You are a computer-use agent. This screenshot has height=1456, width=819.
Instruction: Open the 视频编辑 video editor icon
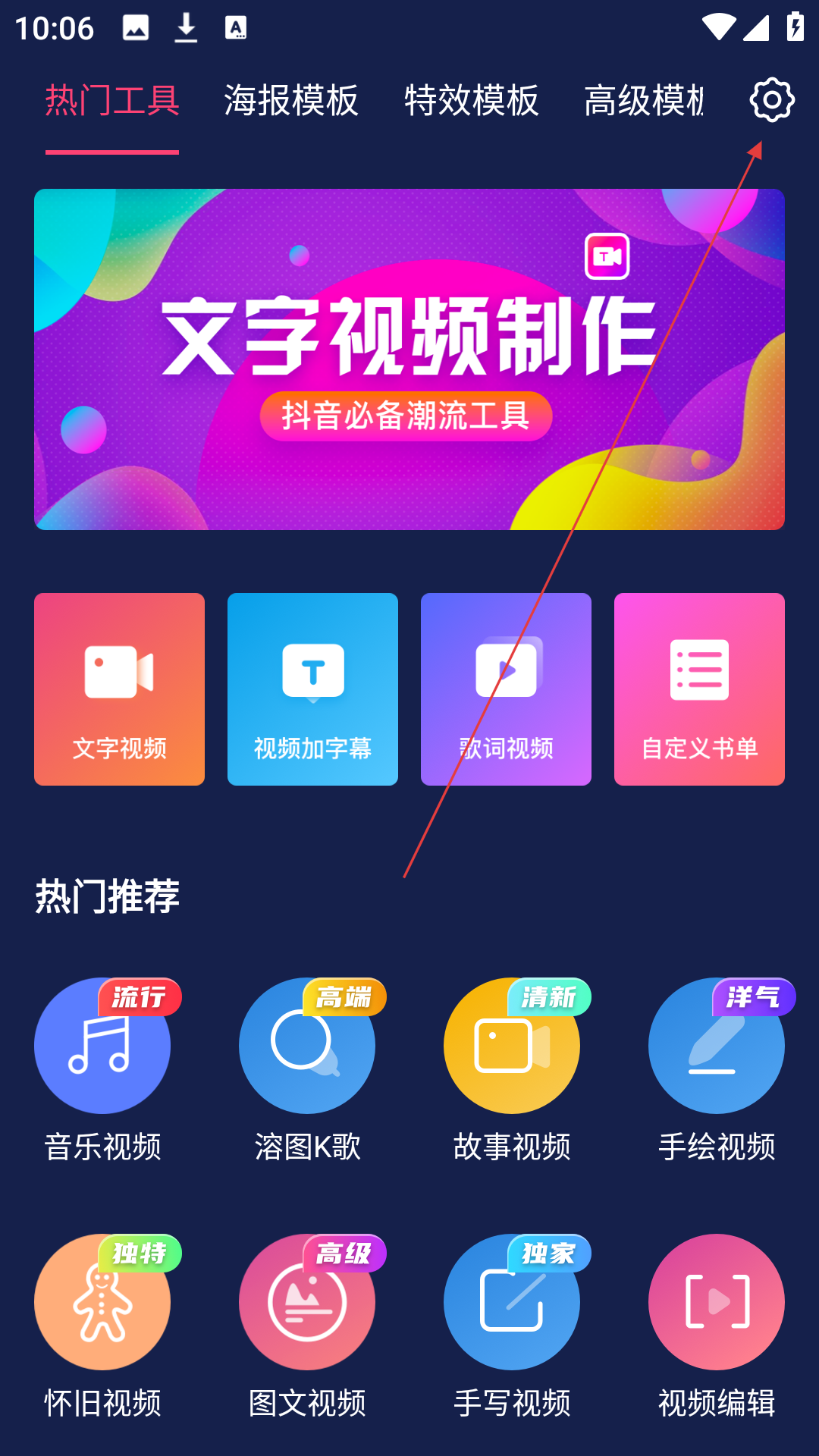pos(717,1302)
